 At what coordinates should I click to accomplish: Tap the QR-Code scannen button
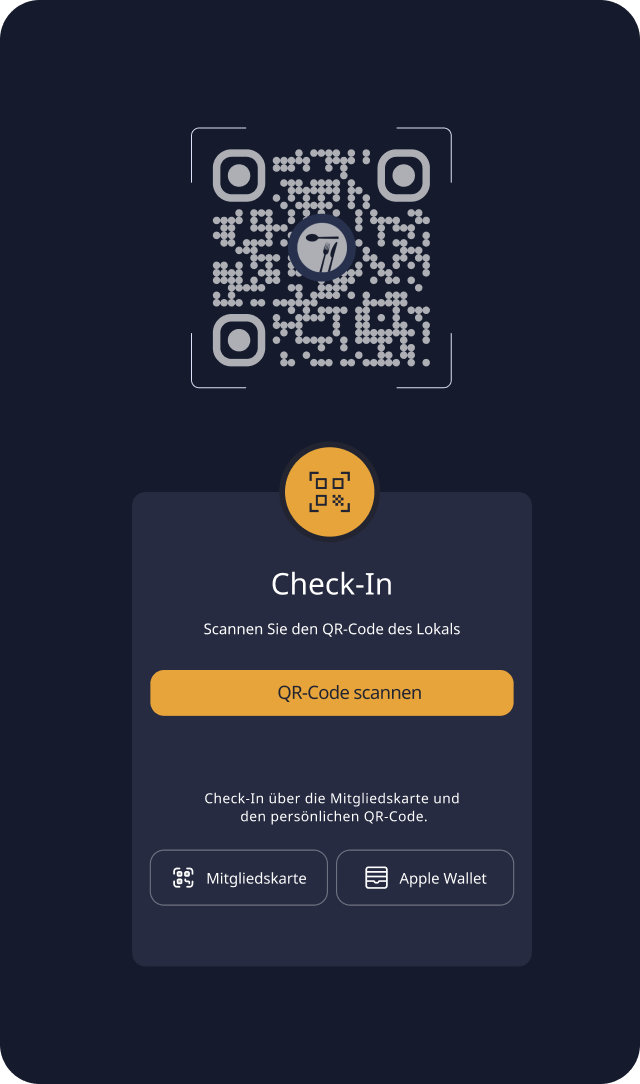pos(331,693)
